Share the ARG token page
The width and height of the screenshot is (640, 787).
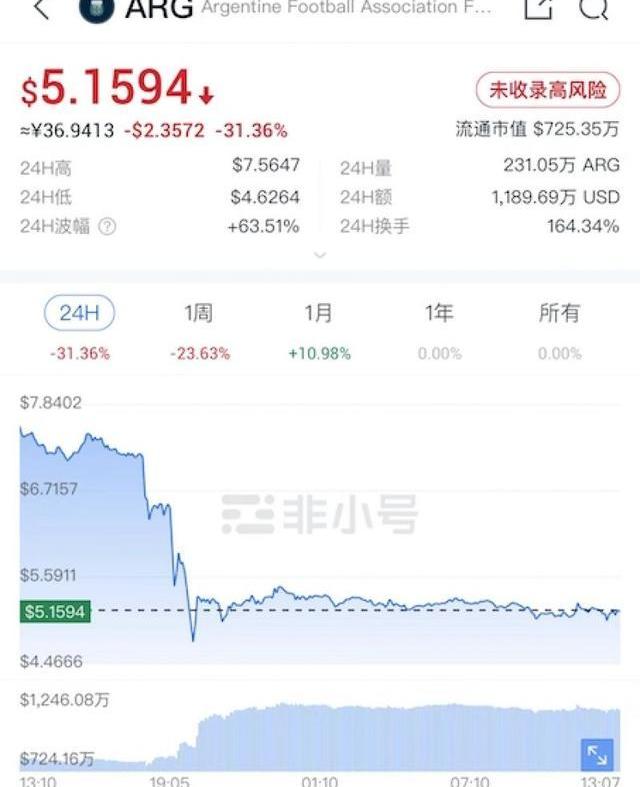538,9
